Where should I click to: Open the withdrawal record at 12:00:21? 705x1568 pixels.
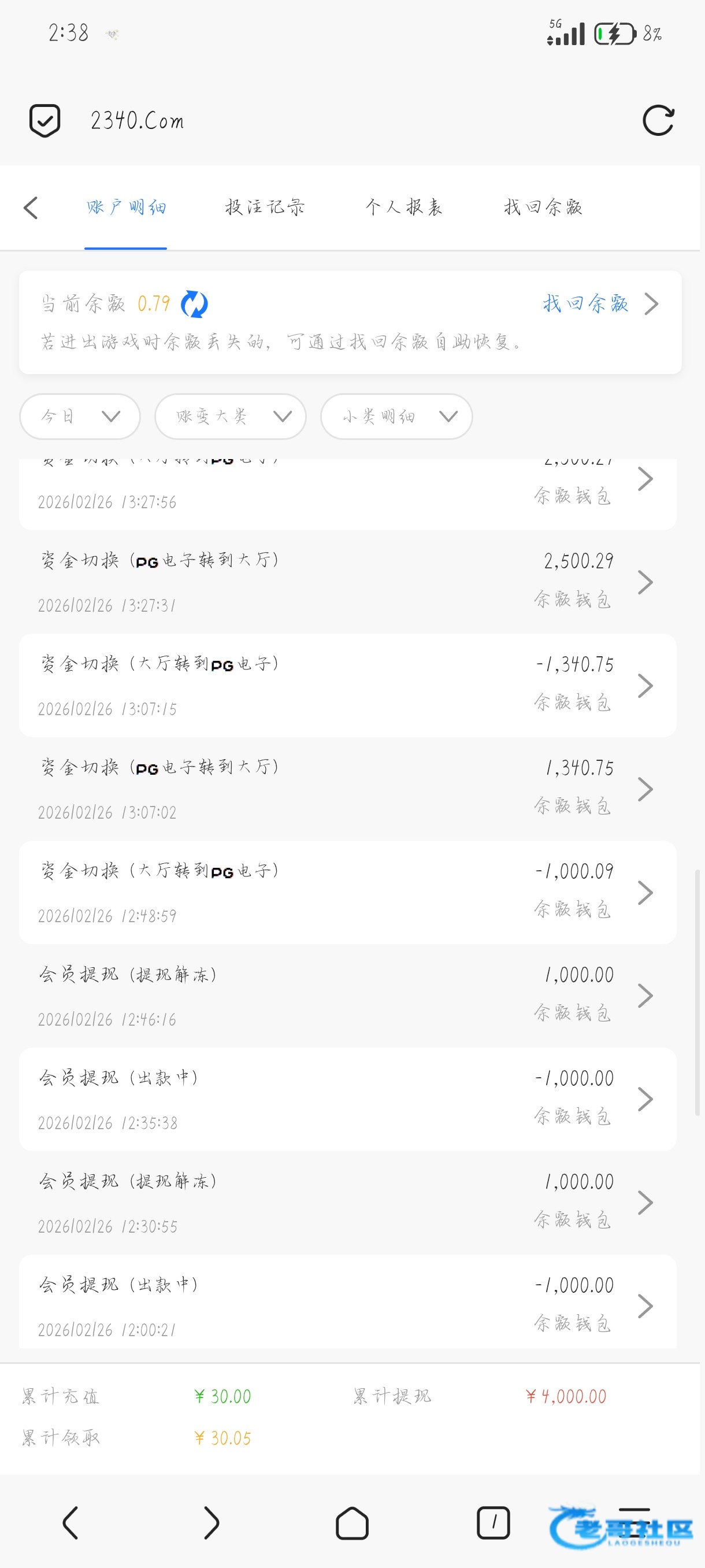347,1305
